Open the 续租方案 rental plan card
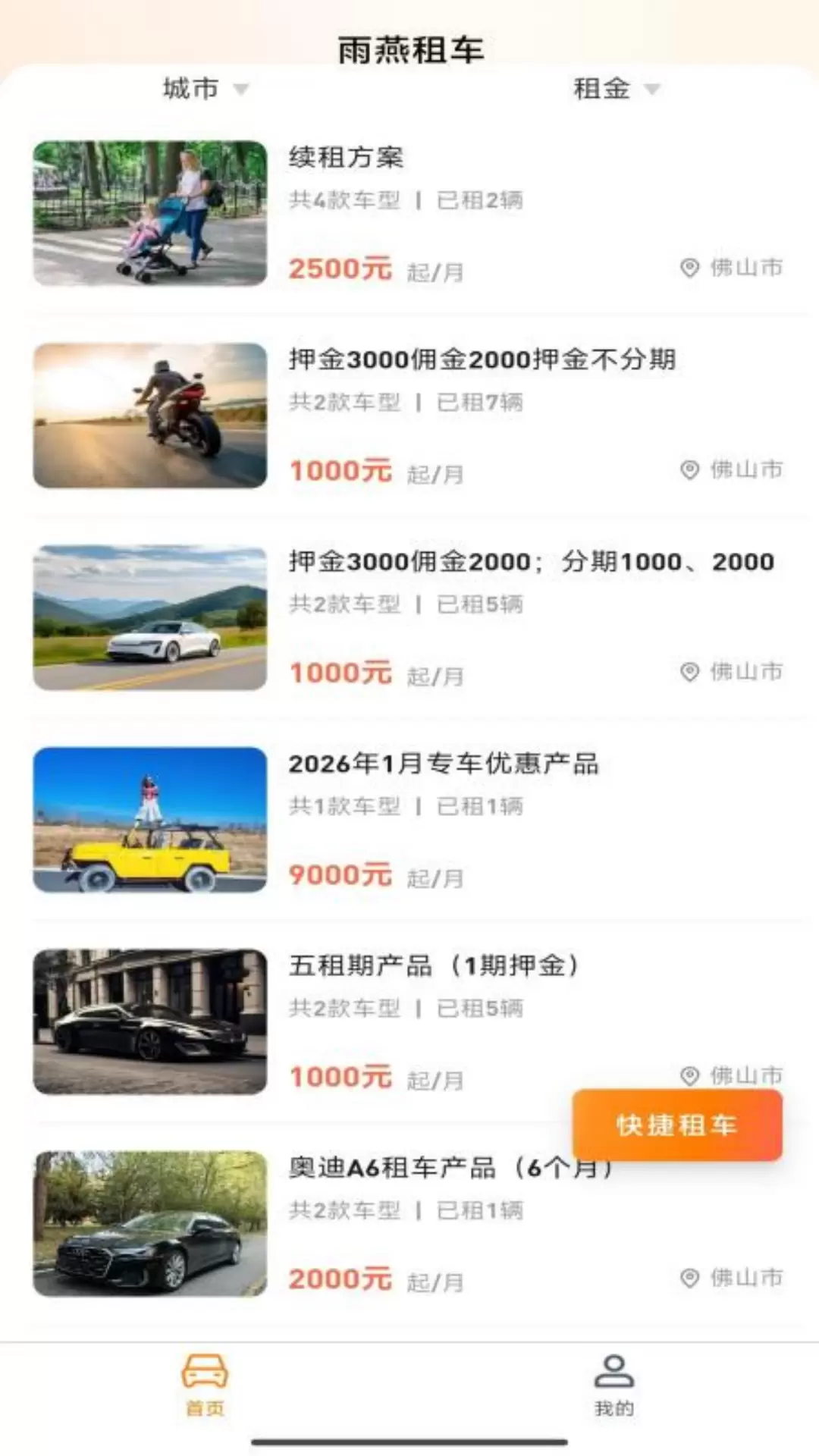This screenshot has height=1456, width=819. point(409,213)
